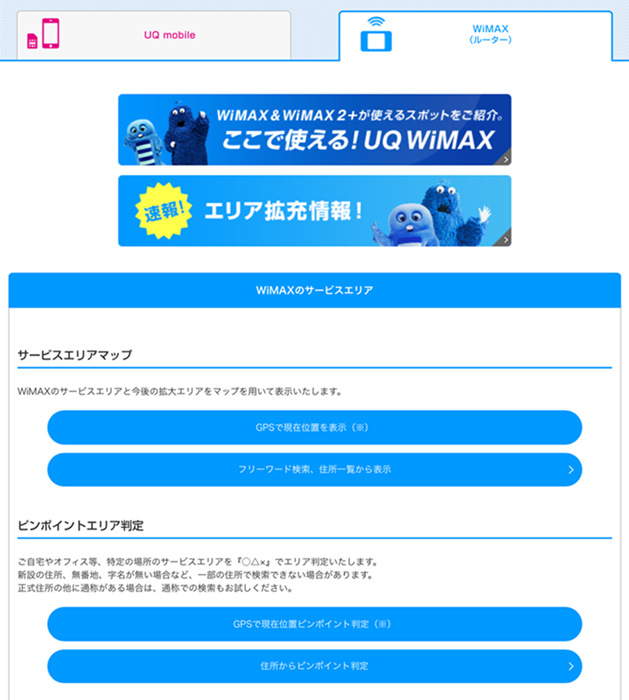
Task: Open the ここで使える！UQ WiMAX banner
Action: [x=314, y=130]
